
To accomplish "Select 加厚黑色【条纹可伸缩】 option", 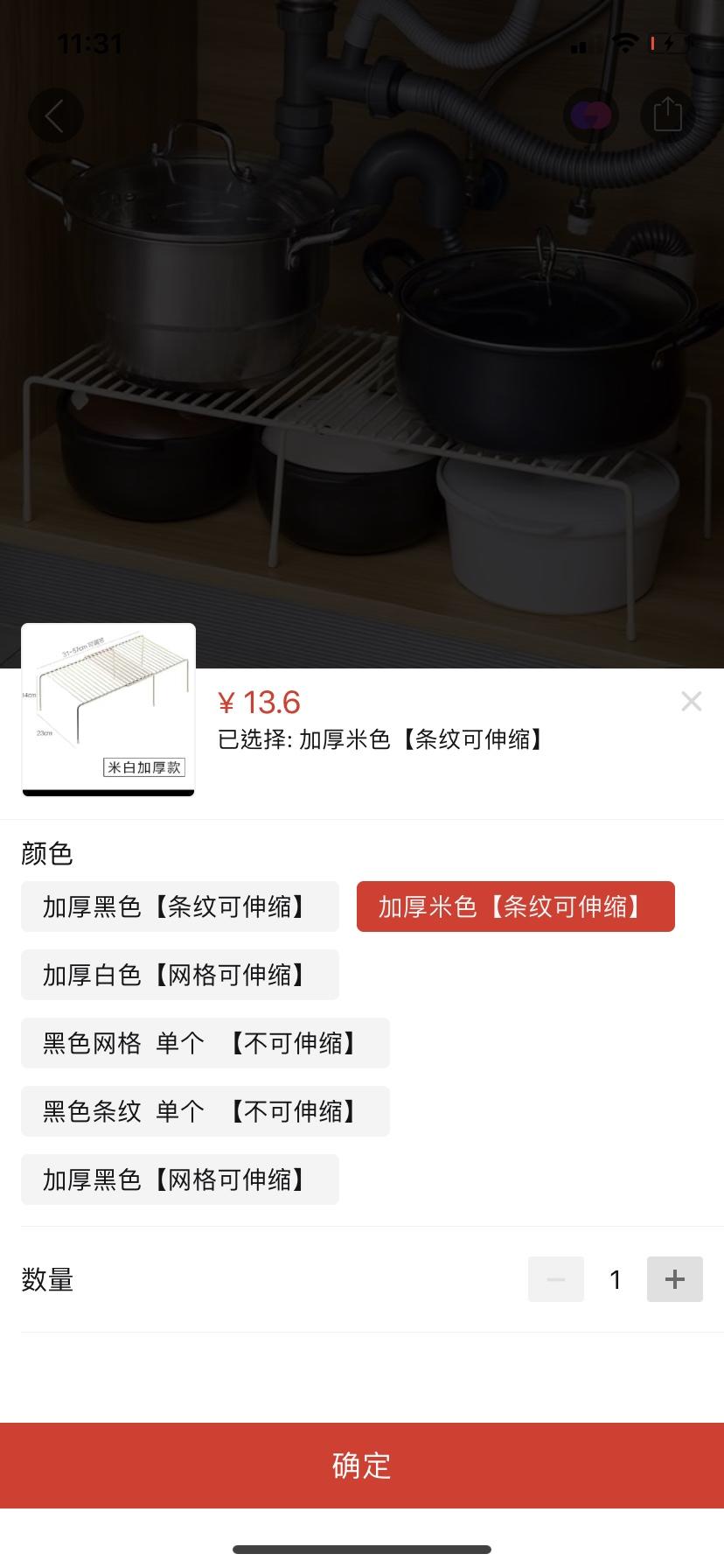I will [179, 906].
